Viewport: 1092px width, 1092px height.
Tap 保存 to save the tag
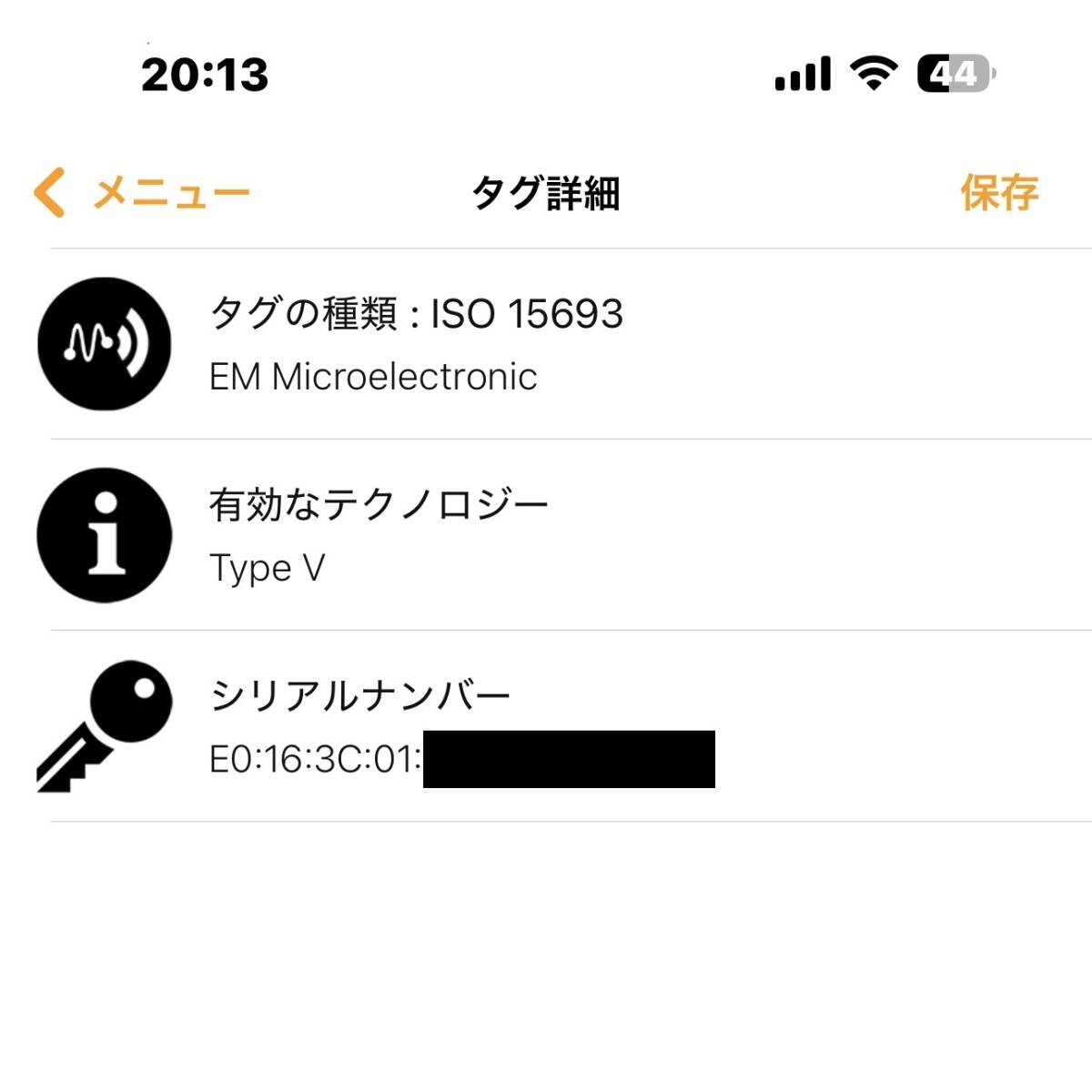click(x=998, y=193)
